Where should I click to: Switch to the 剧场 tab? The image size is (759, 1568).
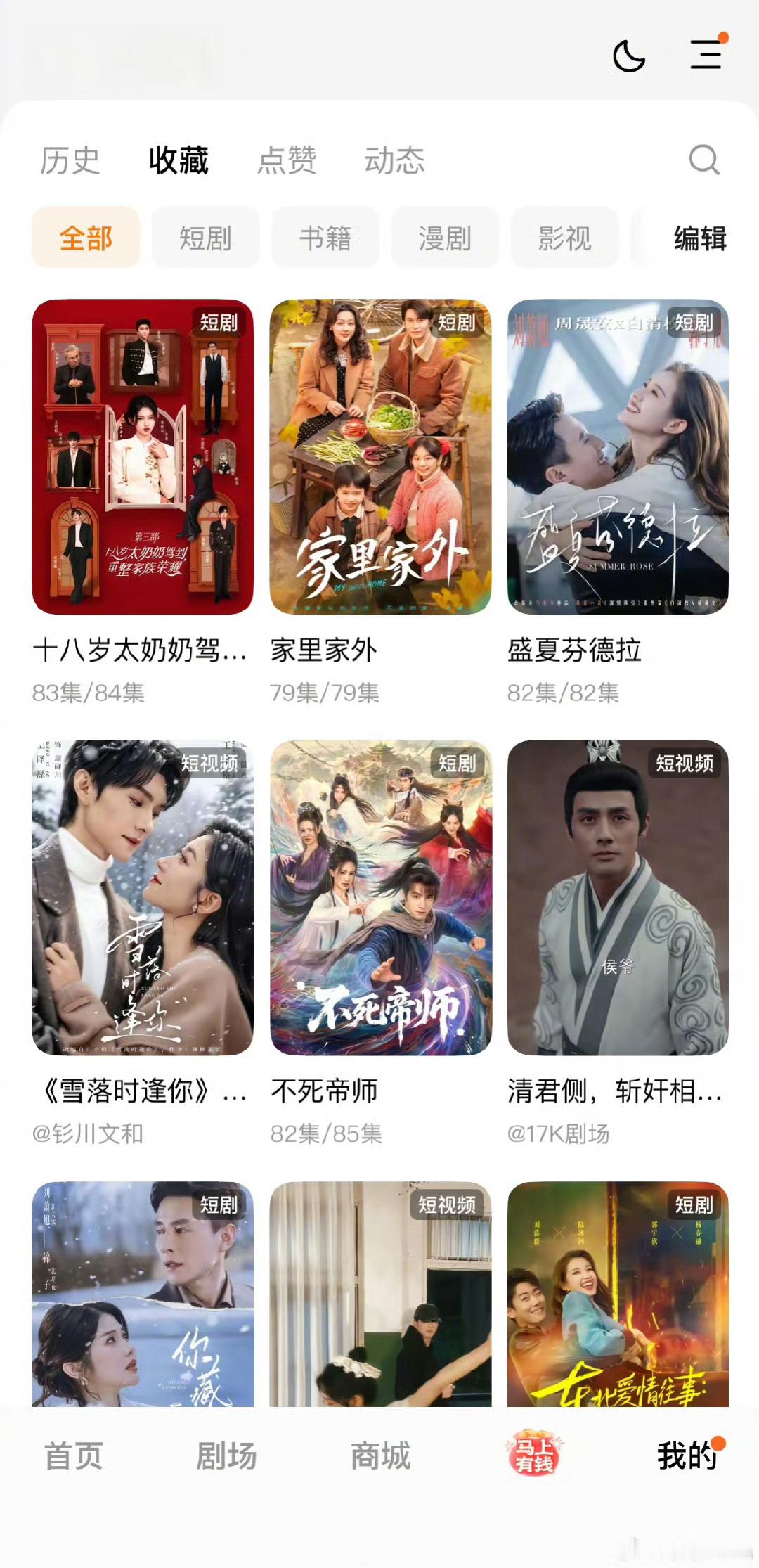[x=226, y=1455]
